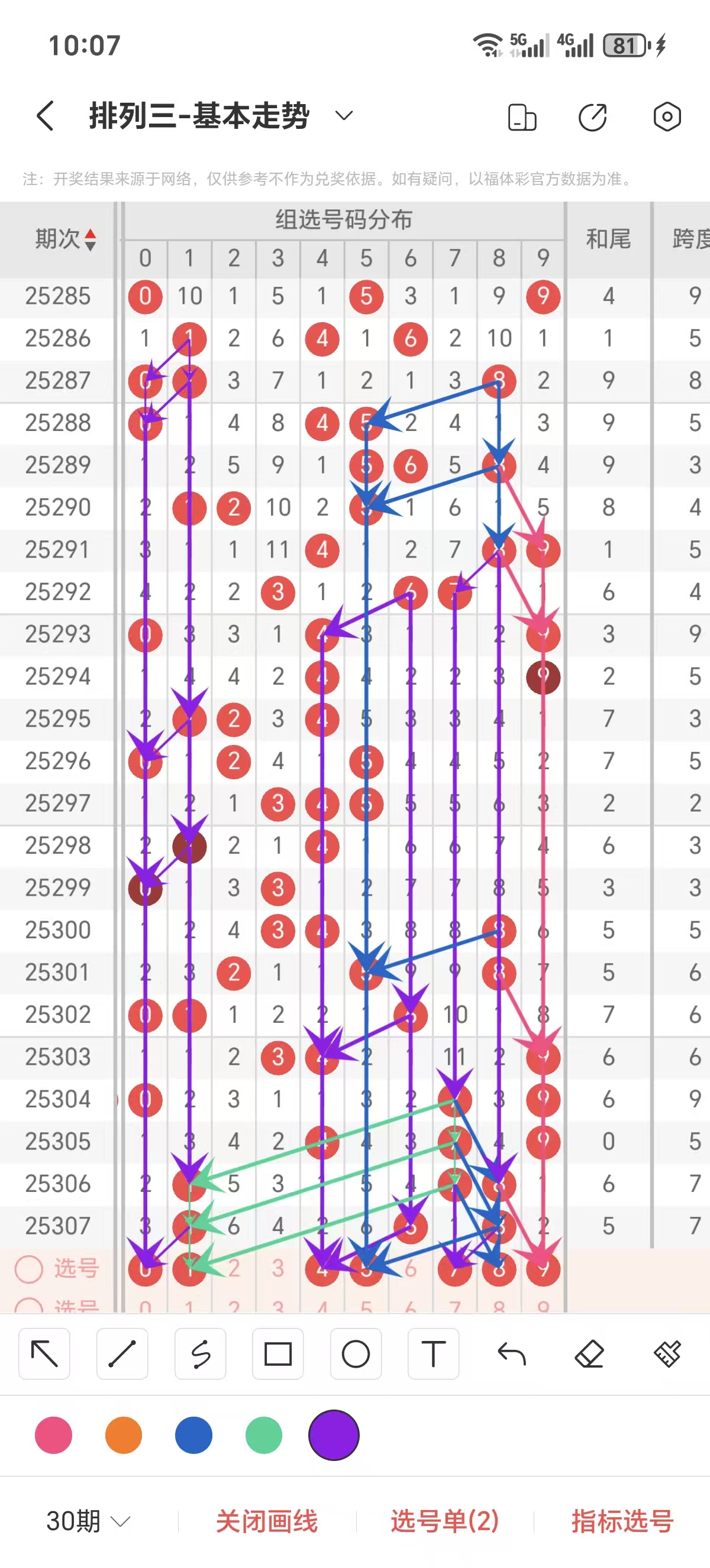
Task: Tap 关闭画线 to close drawing
Action: (x=267, y=1521)
